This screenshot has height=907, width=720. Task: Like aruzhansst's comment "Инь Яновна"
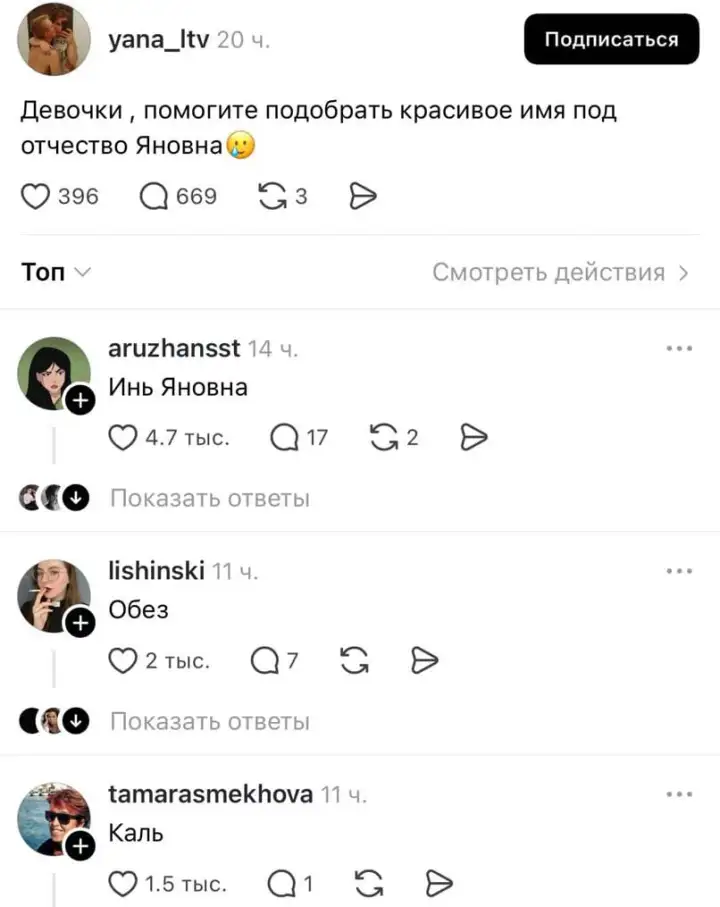point(123,437)
